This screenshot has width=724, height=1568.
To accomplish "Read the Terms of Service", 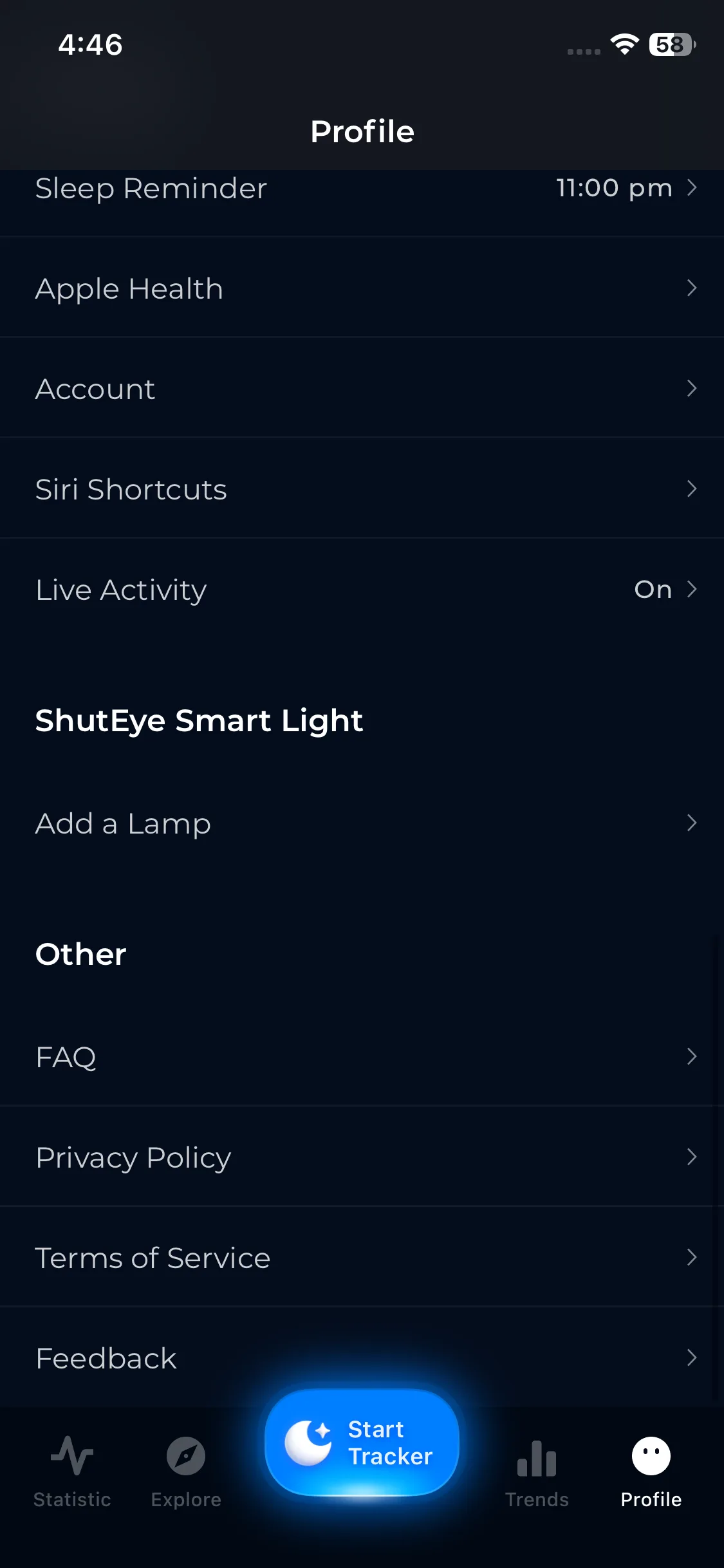I will (x=362, y=1258).
